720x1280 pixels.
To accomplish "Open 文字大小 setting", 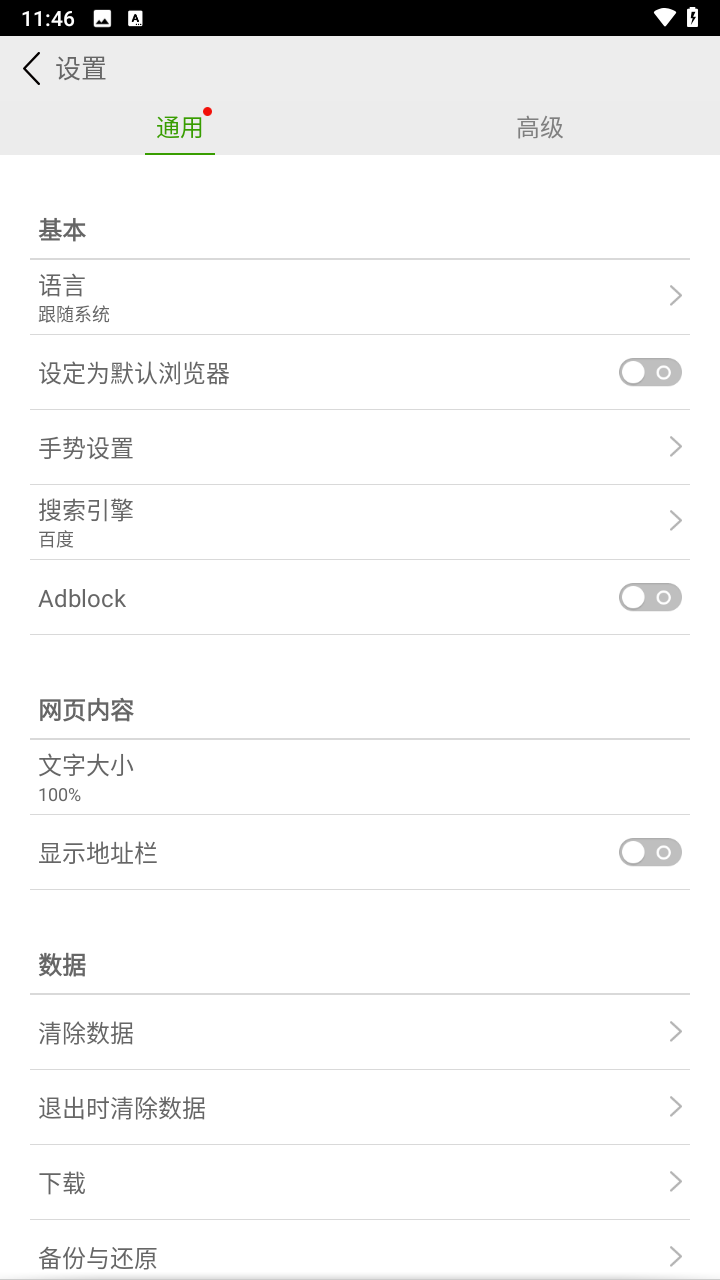I will [x=360, y=777].
